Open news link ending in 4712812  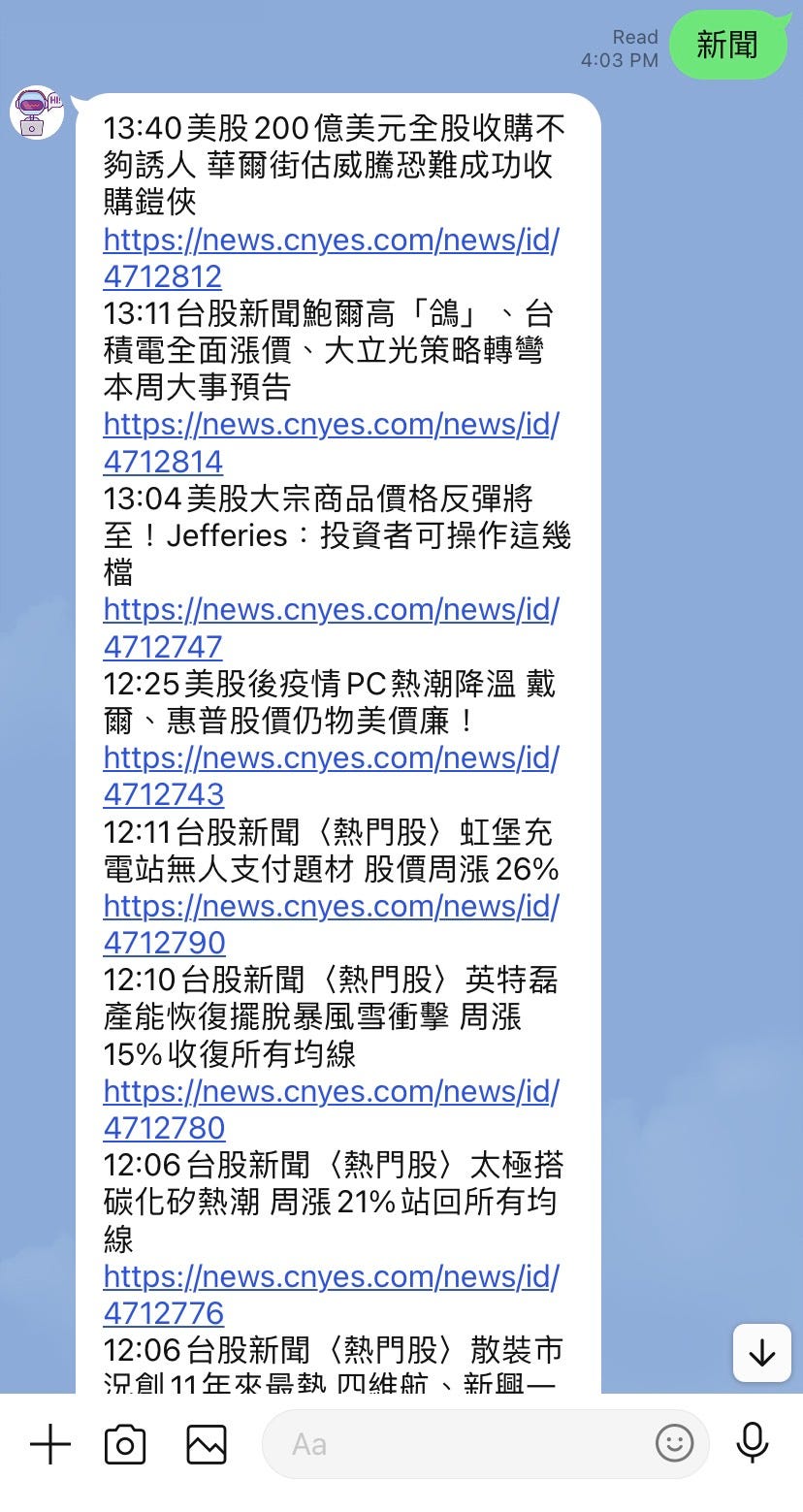click(x=330, y=240)
